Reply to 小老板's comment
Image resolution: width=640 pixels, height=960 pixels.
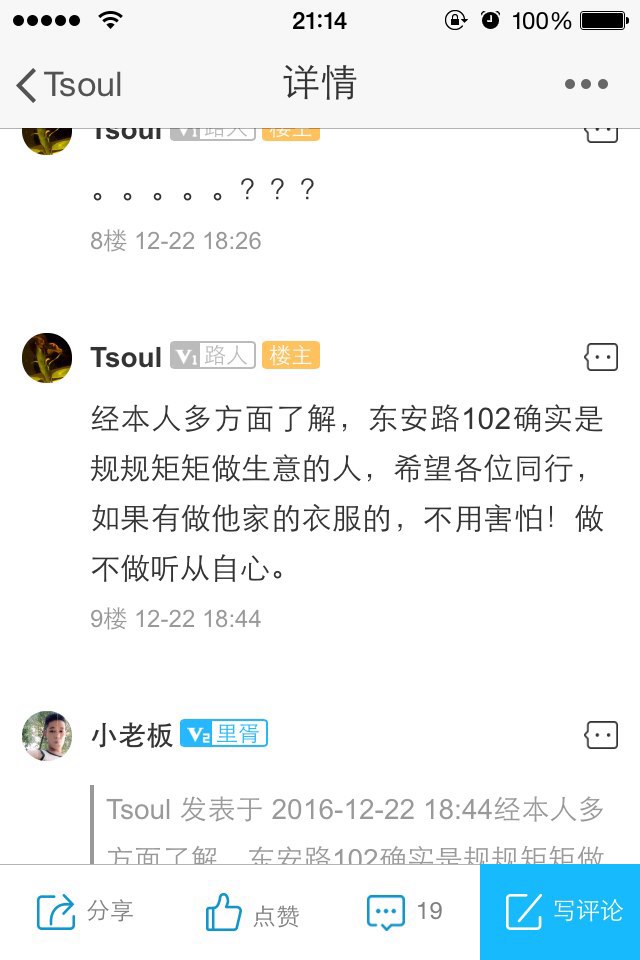click(601, 735)
